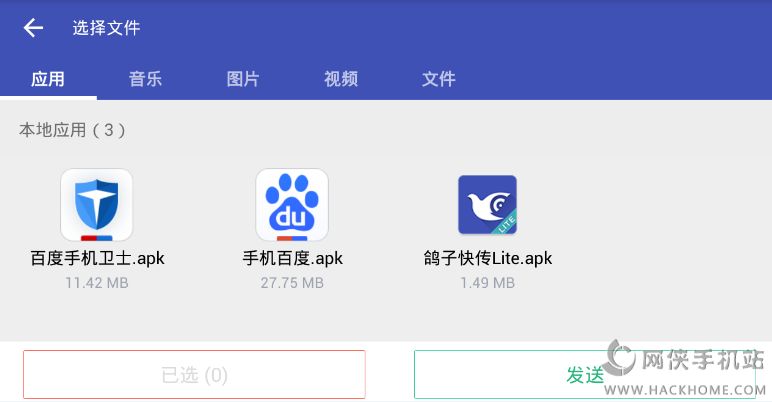
Task: Open the 已选 (0) selected list
Action: pos(194,375)
